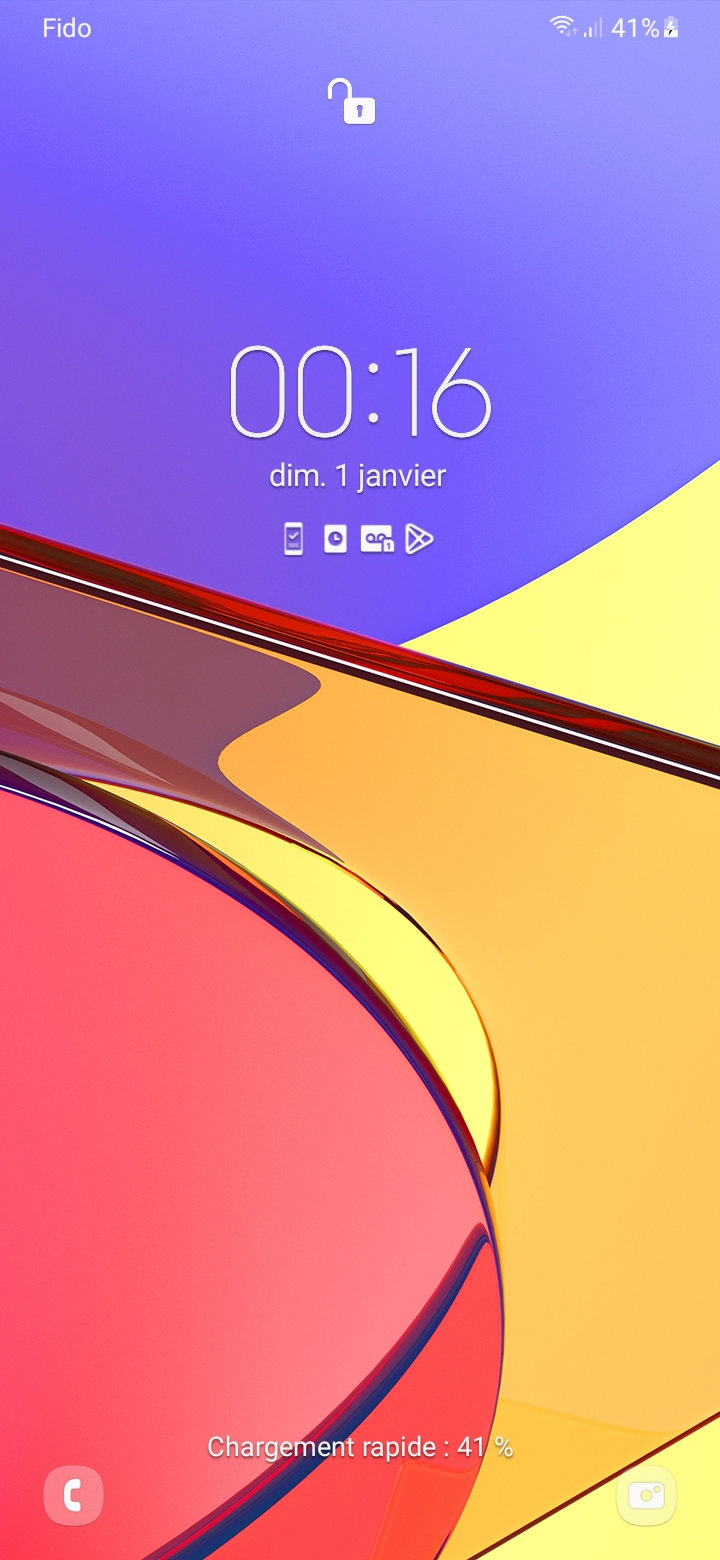The width and height of the screenshot is (720, 1560).
Task: Launch the camera shortcut
Action: point(646,1496)
